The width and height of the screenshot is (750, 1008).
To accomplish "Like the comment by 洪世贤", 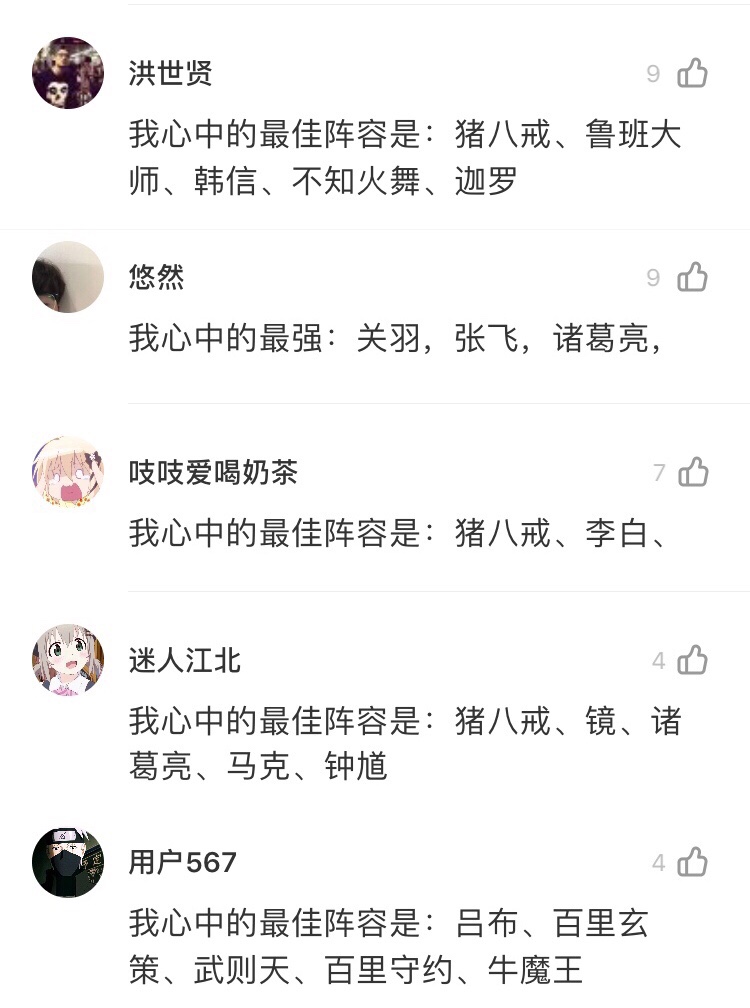I will pos(692,73).
